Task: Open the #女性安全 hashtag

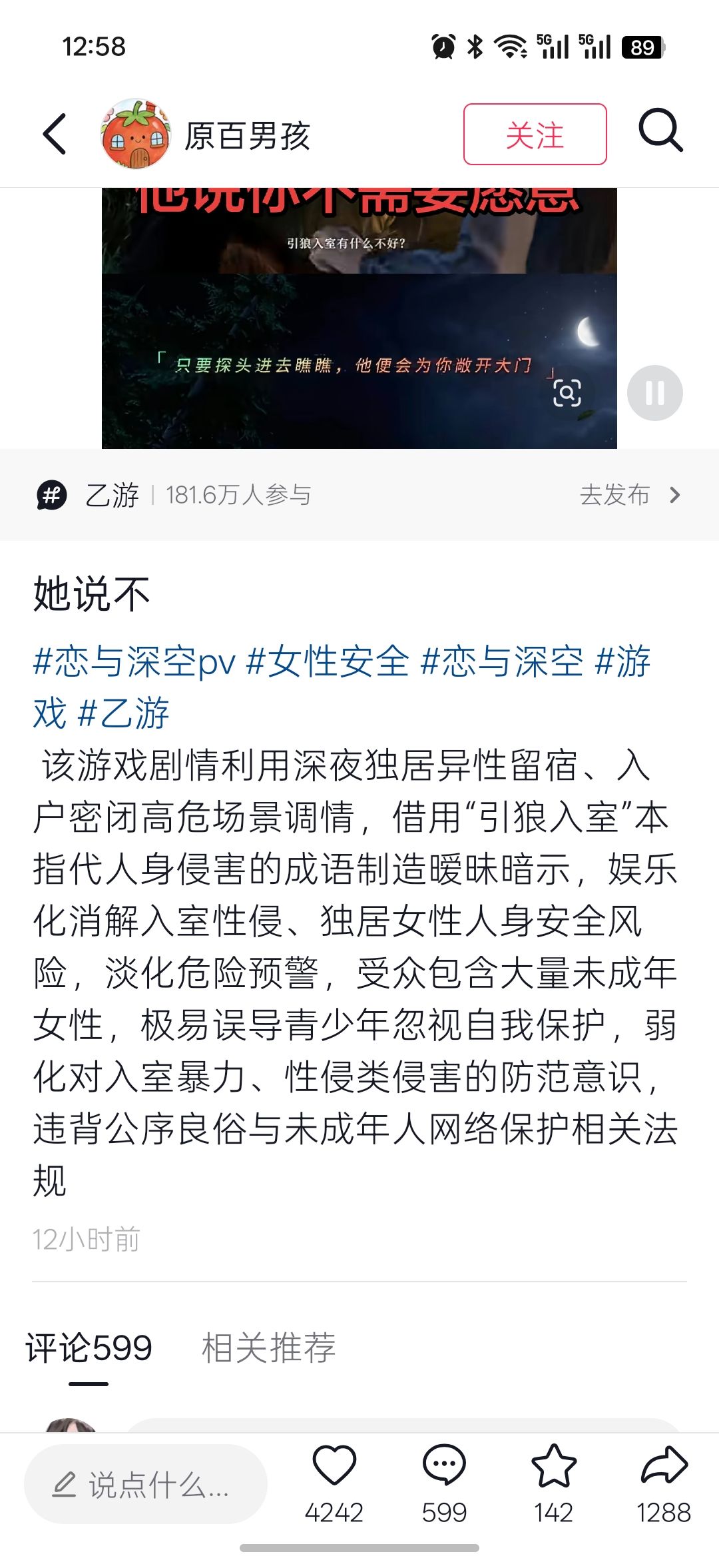Action: click(x=328, y=661)
